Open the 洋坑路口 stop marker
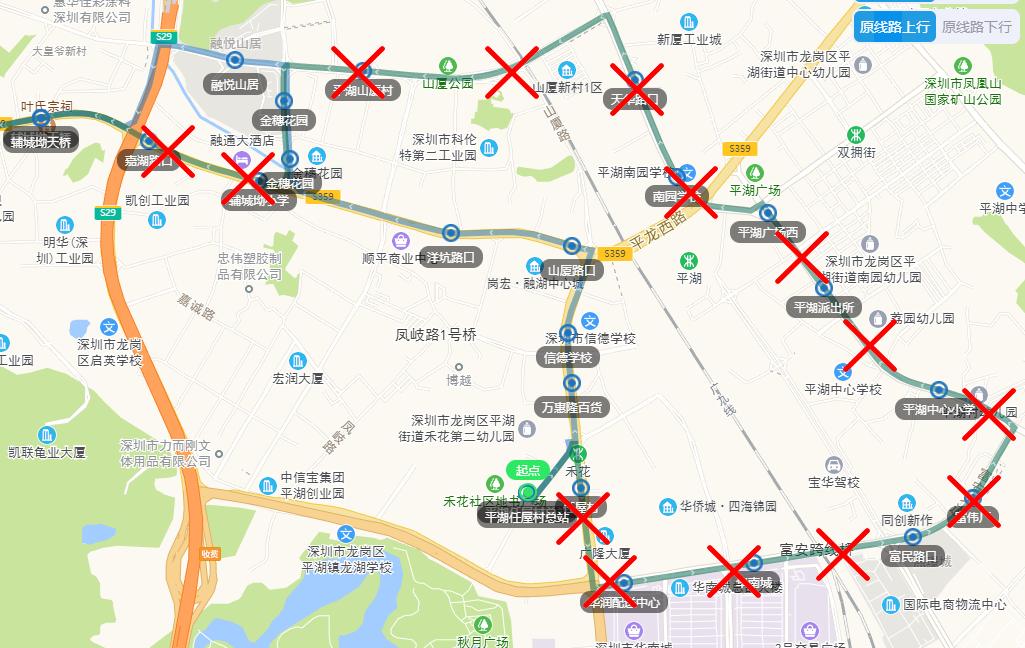Screen dimensions: 1025x648 [451, 233]
